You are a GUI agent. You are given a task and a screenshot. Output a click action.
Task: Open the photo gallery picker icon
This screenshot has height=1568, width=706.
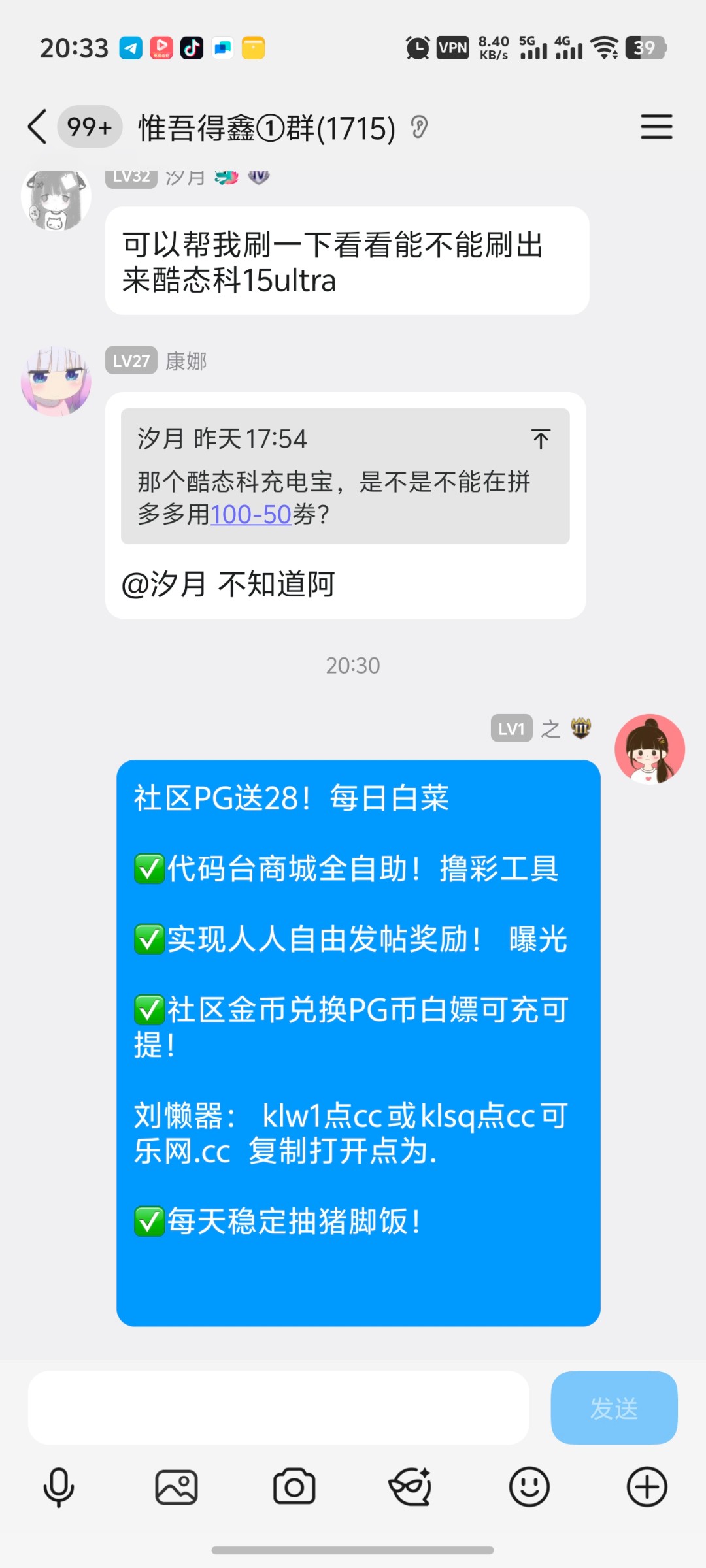coord(176,1487)
